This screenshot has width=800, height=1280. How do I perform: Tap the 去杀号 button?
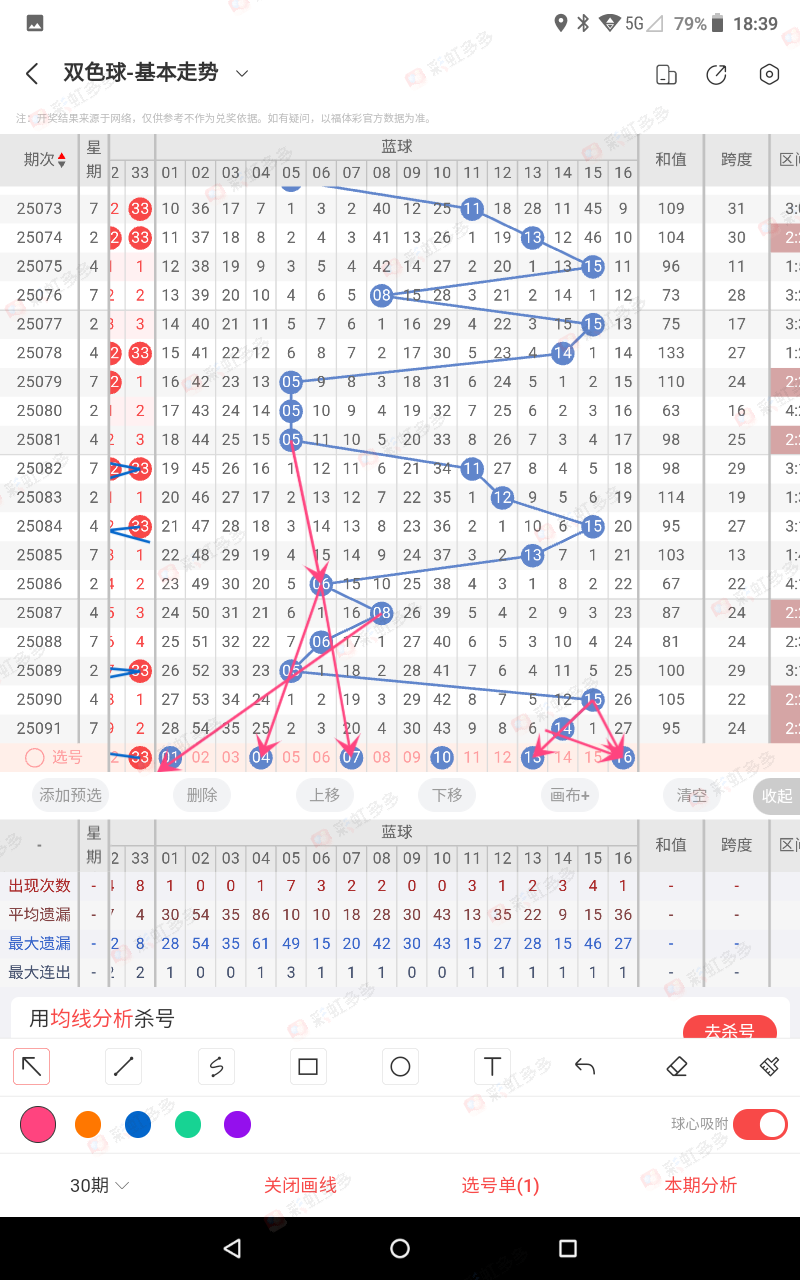(x=729, y=1030)
